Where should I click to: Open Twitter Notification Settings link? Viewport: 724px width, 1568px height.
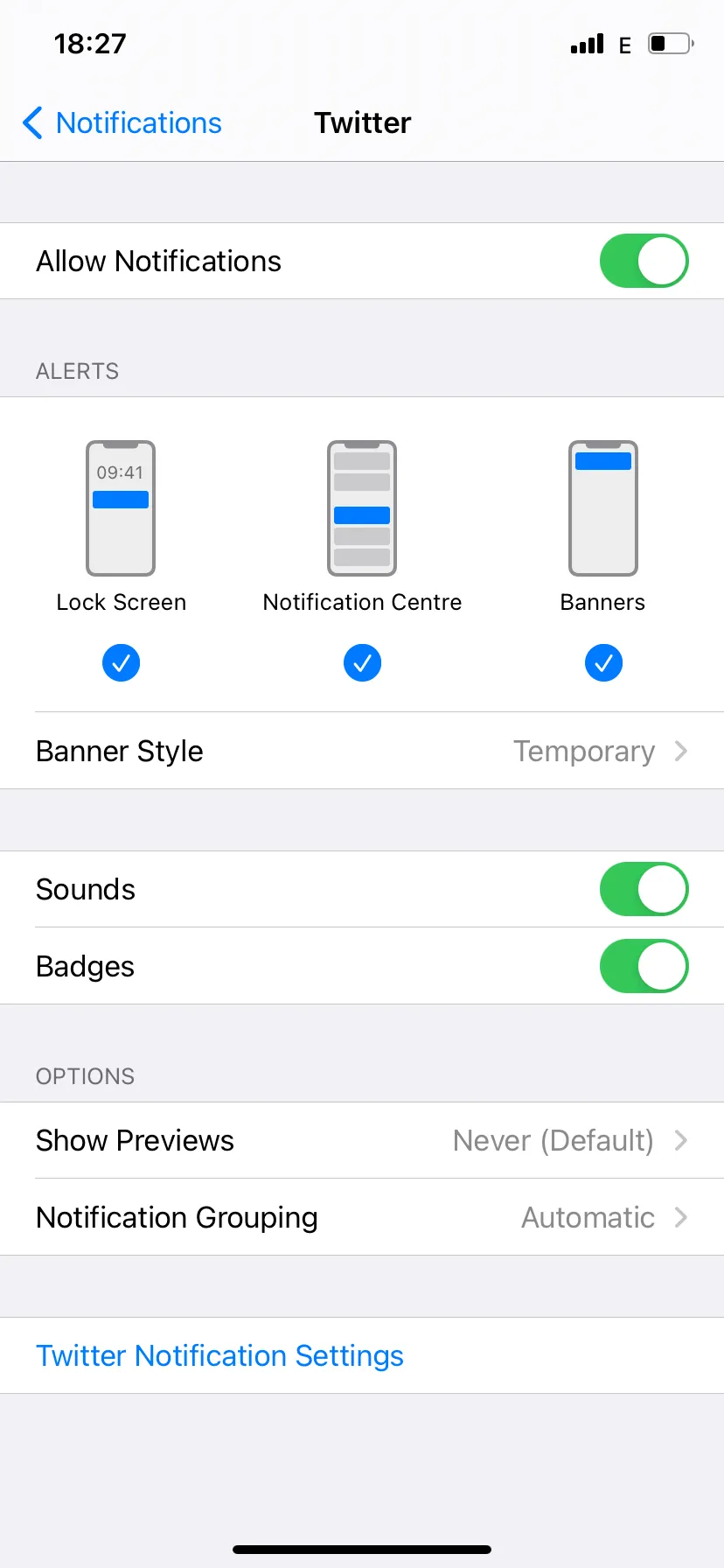(x=219, y=1356)
